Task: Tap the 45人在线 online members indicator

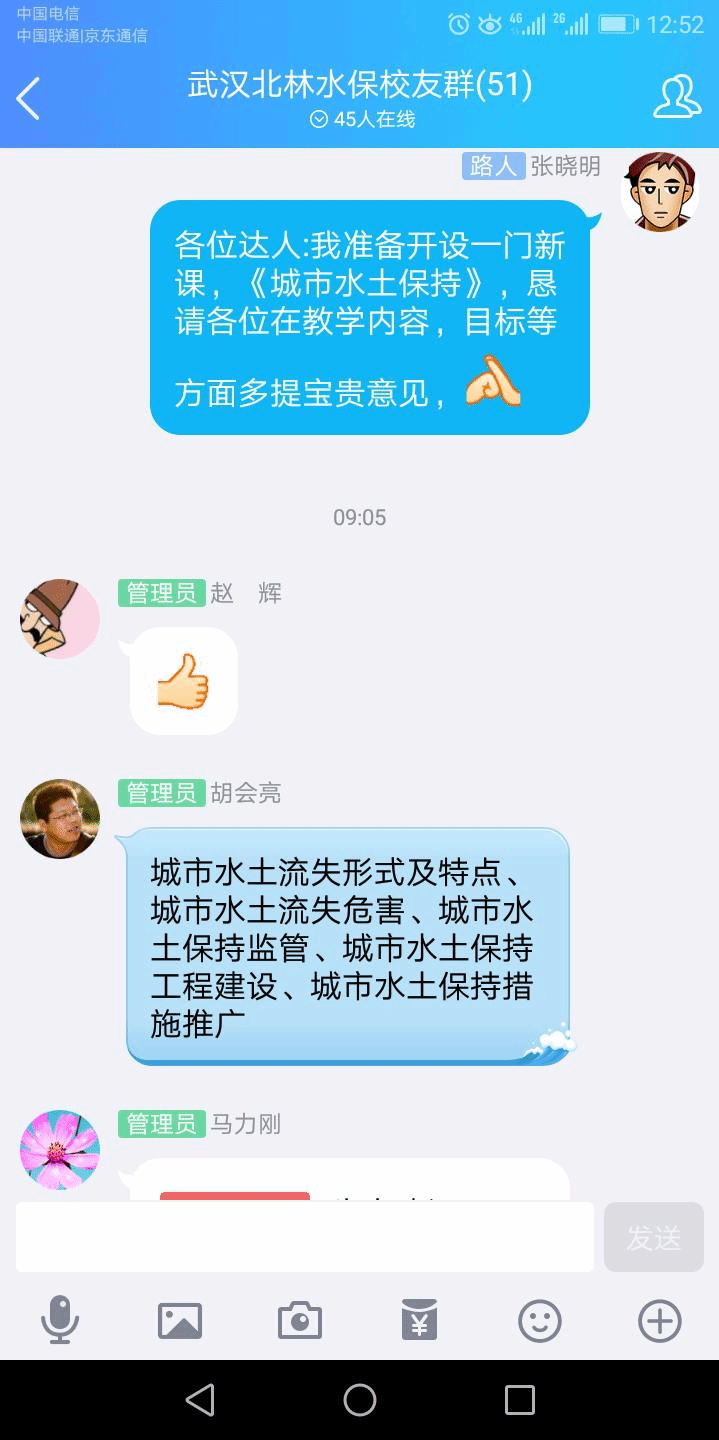Action: [361, 119]
